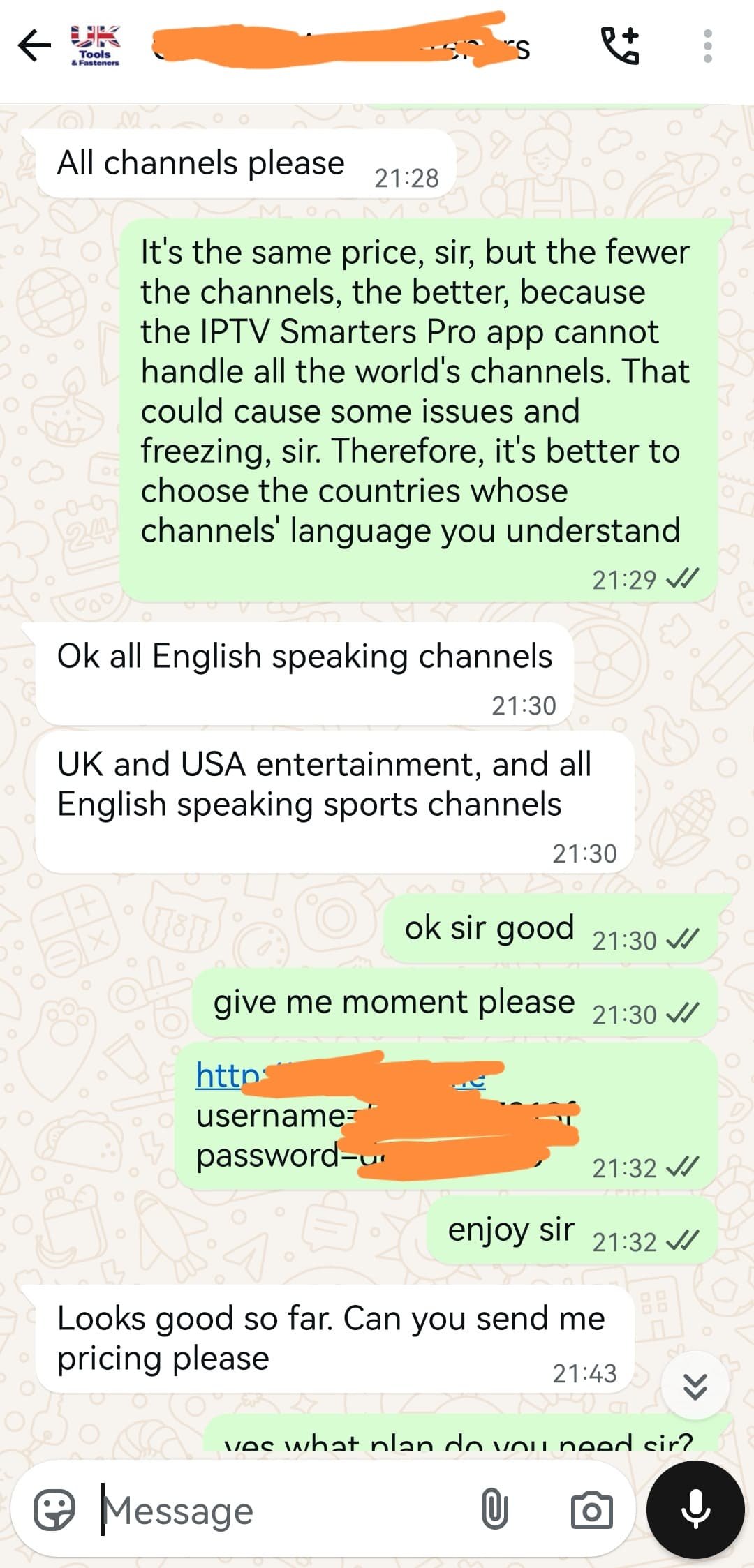Open the camera to send a photo
Screen dimensions: 754x1568
click(x=591, y=1511)
